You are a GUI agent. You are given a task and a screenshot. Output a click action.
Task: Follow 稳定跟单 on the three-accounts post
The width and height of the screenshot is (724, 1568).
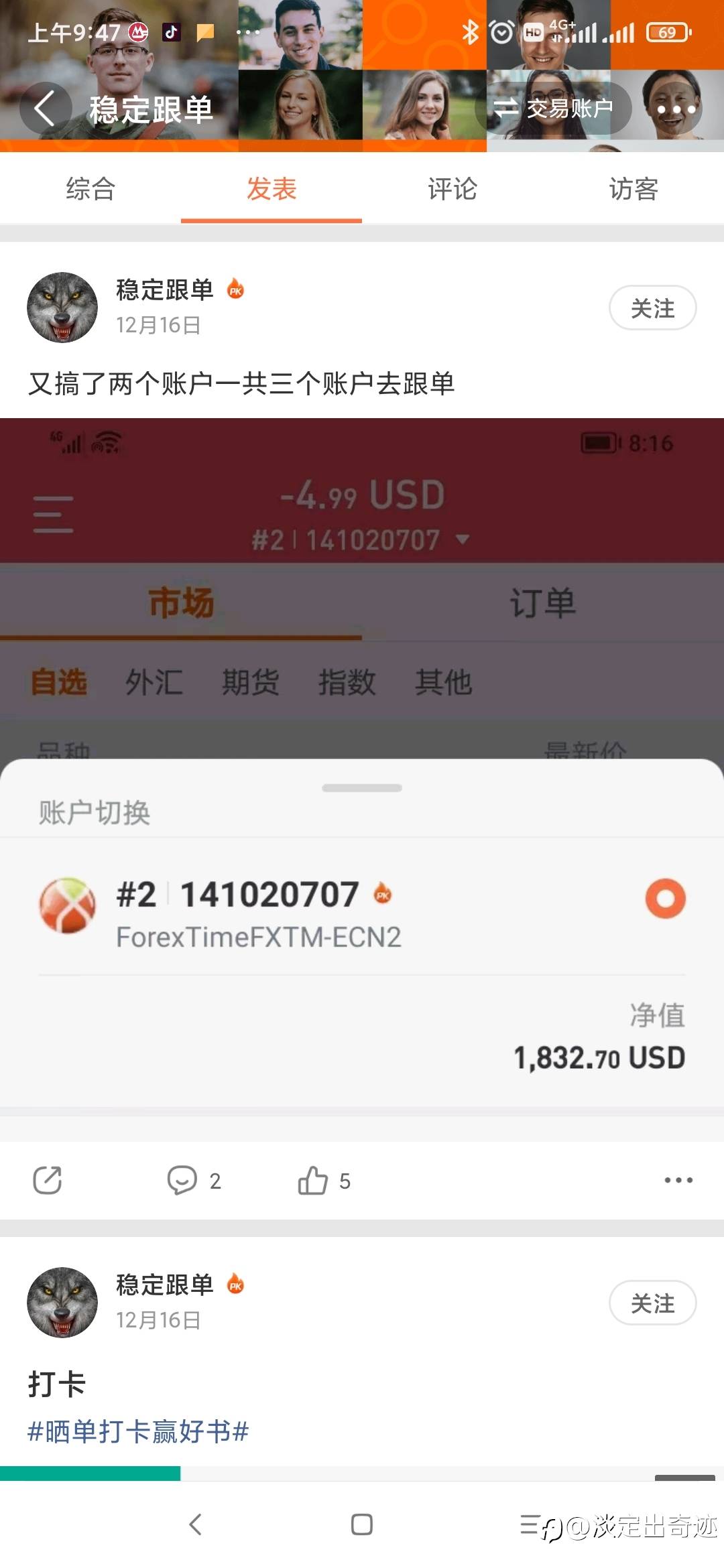point(652,308)
